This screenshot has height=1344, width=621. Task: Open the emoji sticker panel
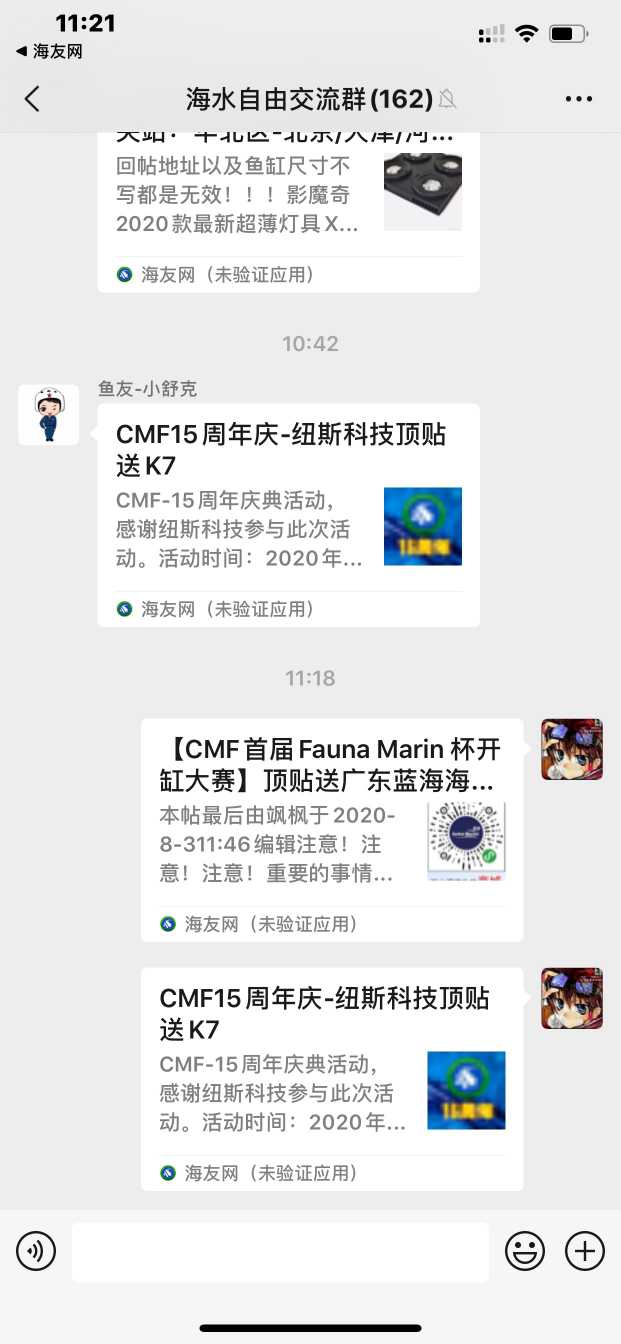[525, 1251]
